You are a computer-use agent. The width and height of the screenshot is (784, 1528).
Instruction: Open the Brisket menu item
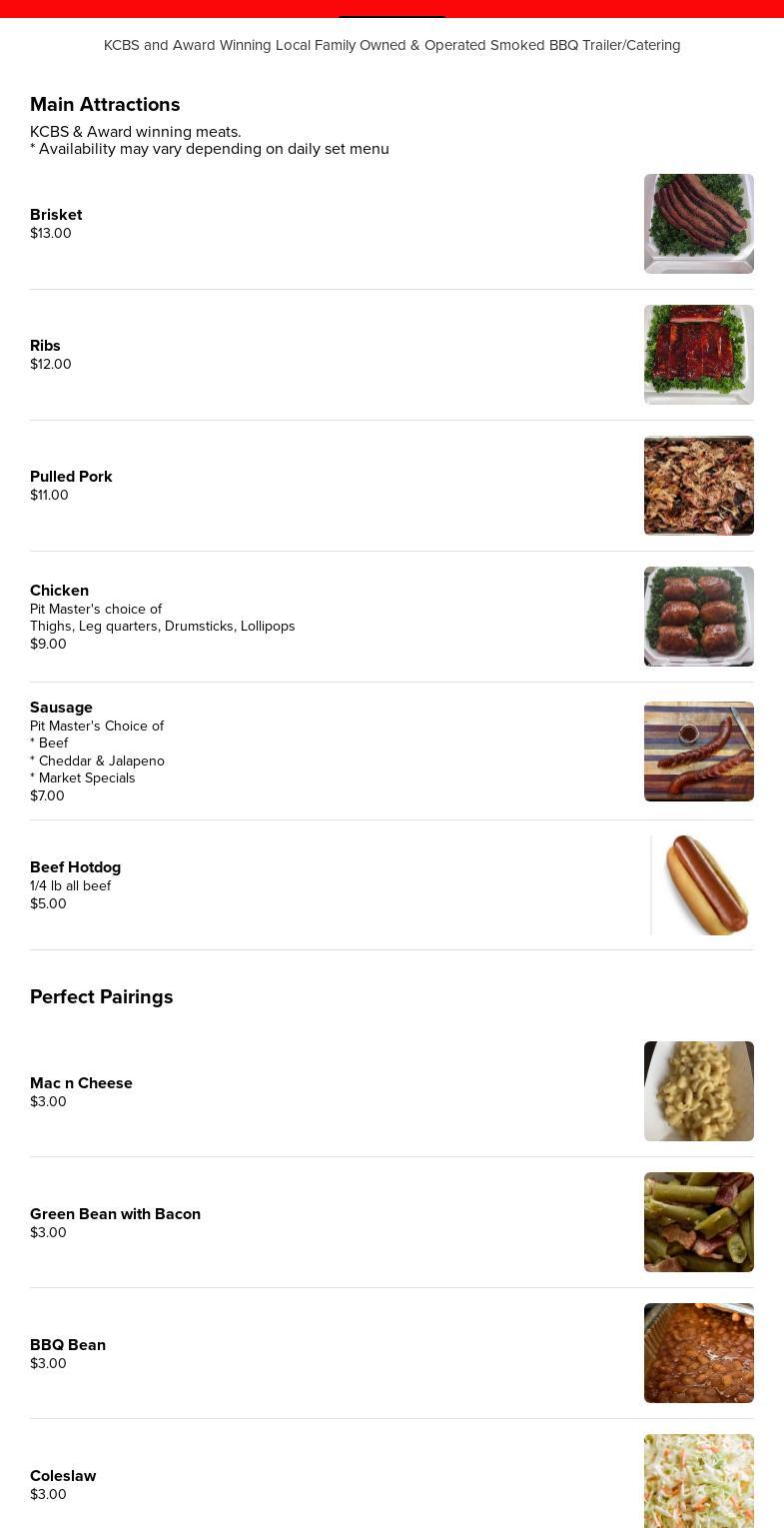point(56,215)
